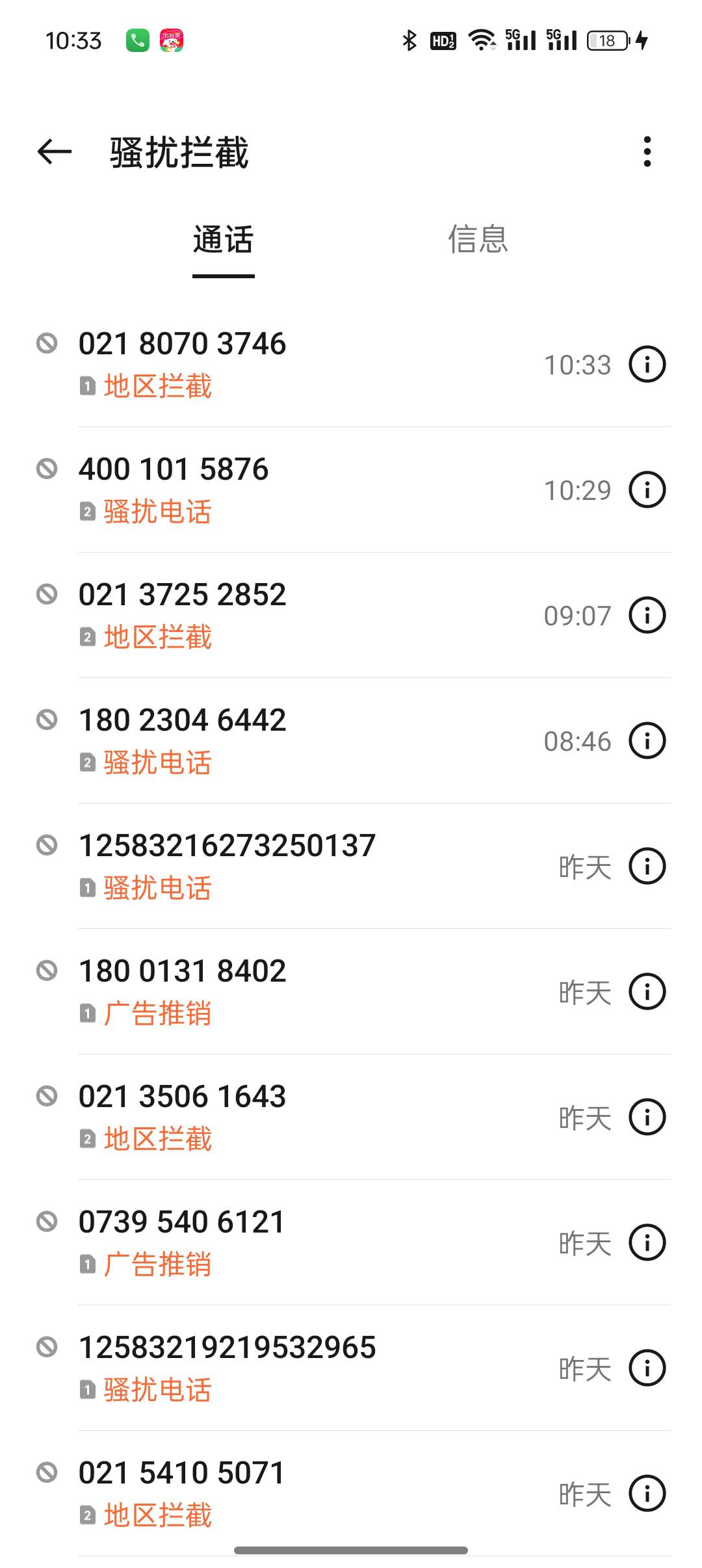Viewport: 702px width, 1568px height.
Task: View info for 0739 540 6121
Action: click(x=647, y=1242)
